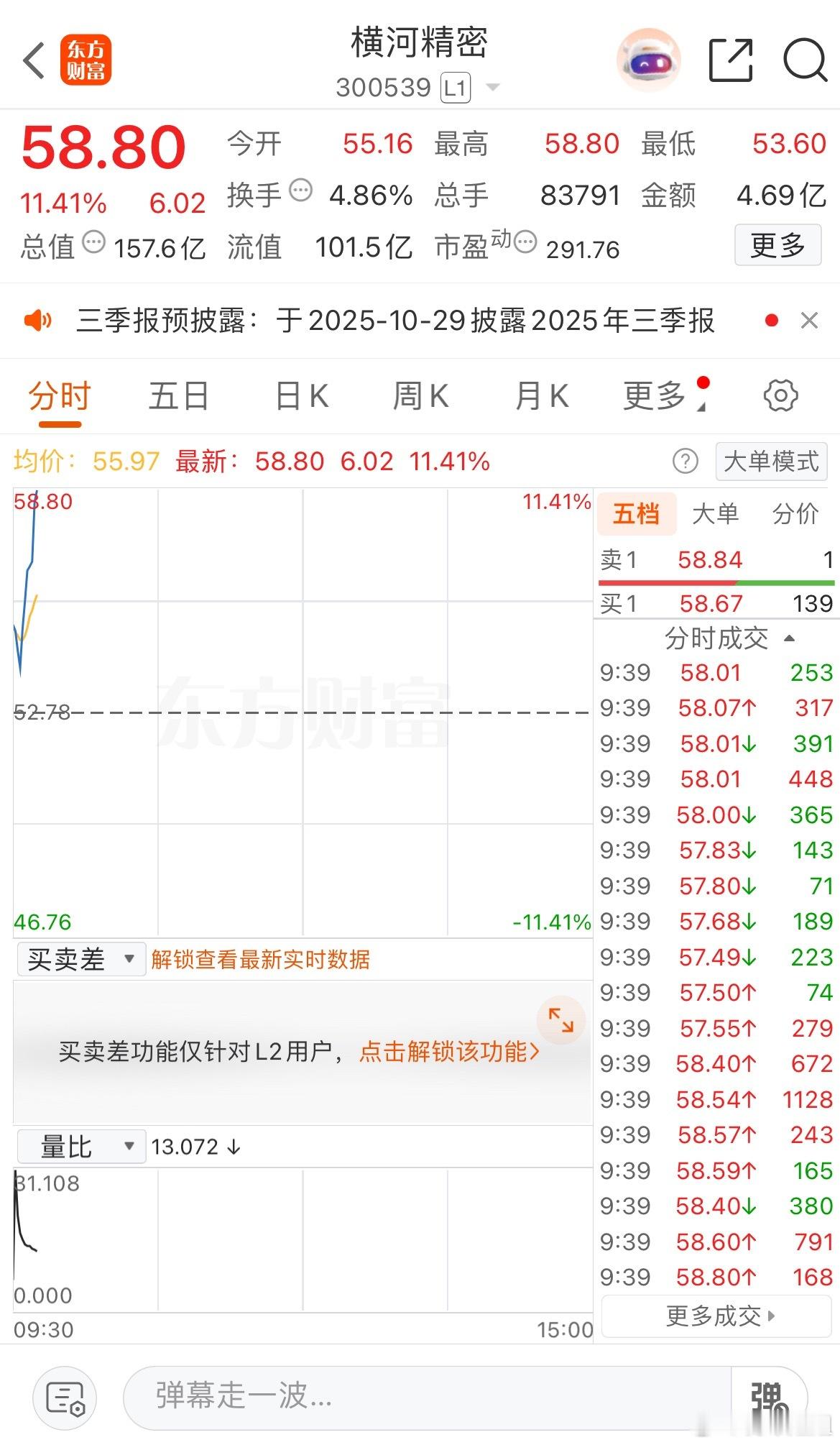Go back using the arrow icon
This screenshot has width=840, height=1445.
(34, 60)
